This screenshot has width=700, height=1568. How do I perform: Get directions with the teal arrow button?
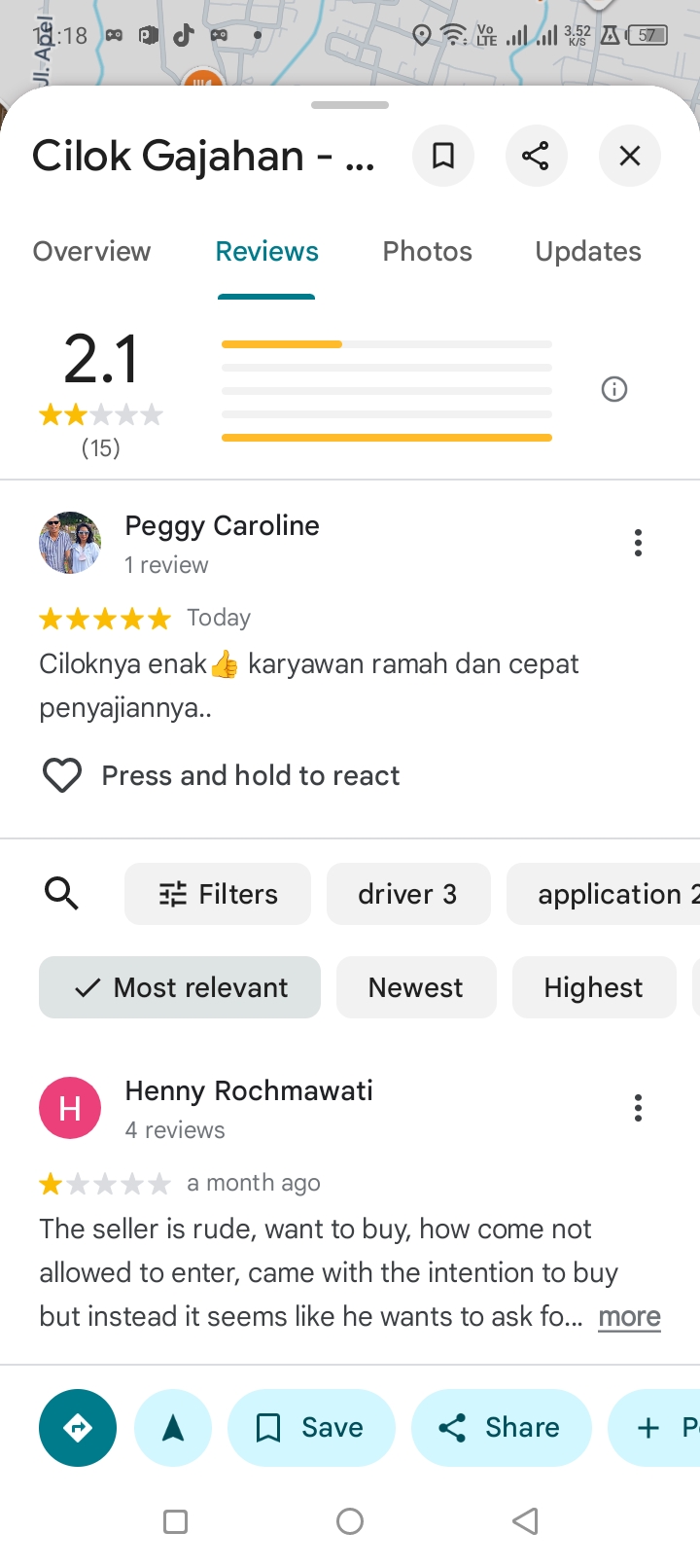[78, 1427]
